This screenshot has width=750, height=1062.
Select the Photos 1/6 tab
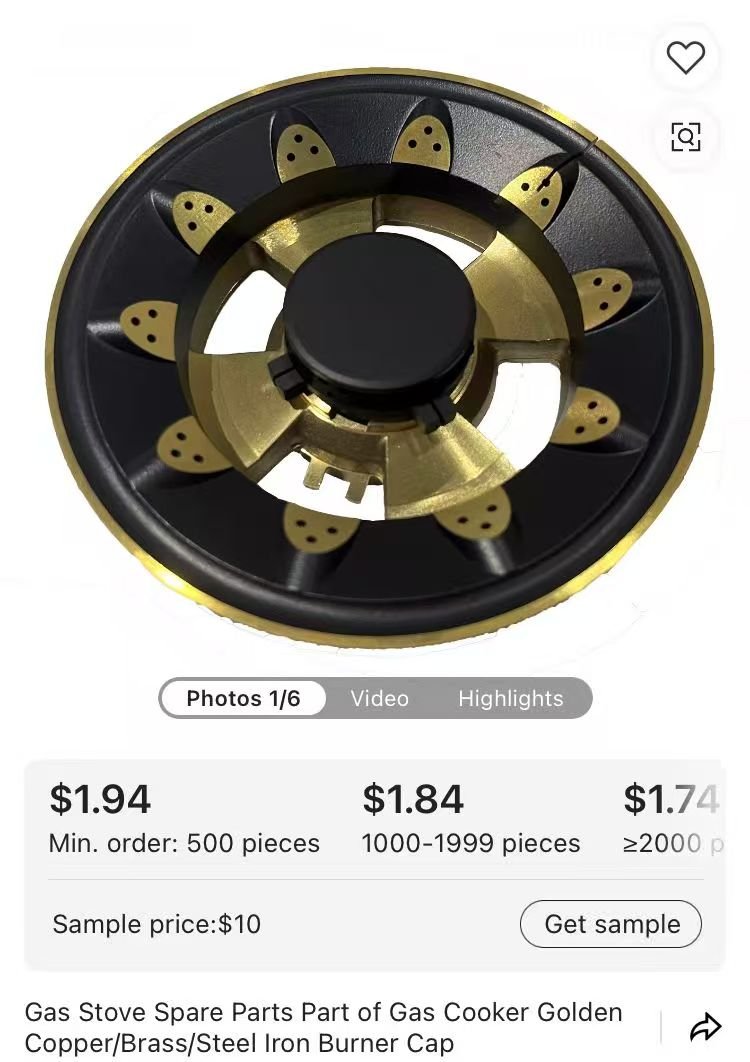(243, 698)
